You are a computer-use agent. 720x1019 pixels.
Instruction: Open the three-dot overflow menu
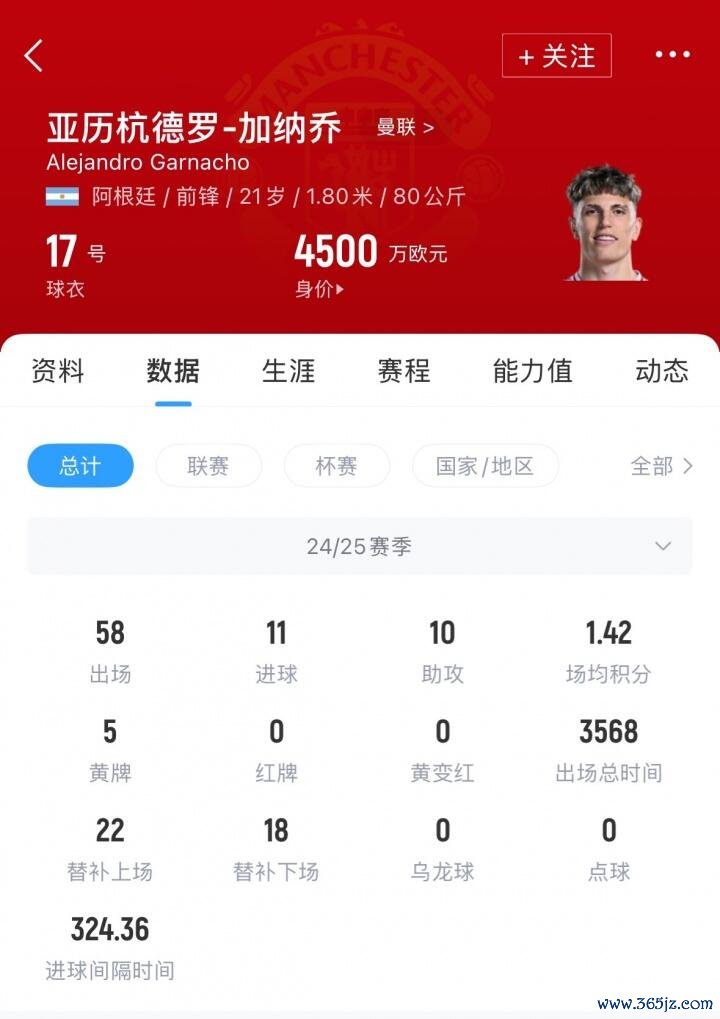[672, 55]
